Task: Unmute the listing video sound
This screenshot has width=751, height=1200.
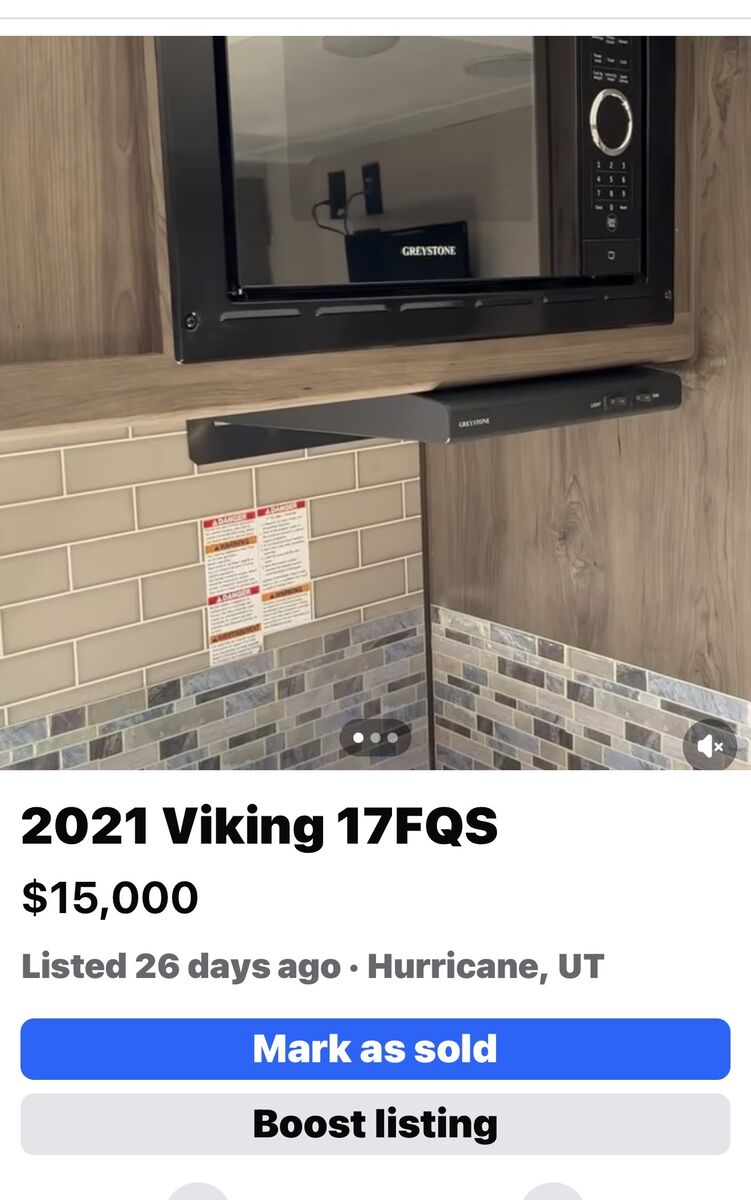Action: coord(711,745)
